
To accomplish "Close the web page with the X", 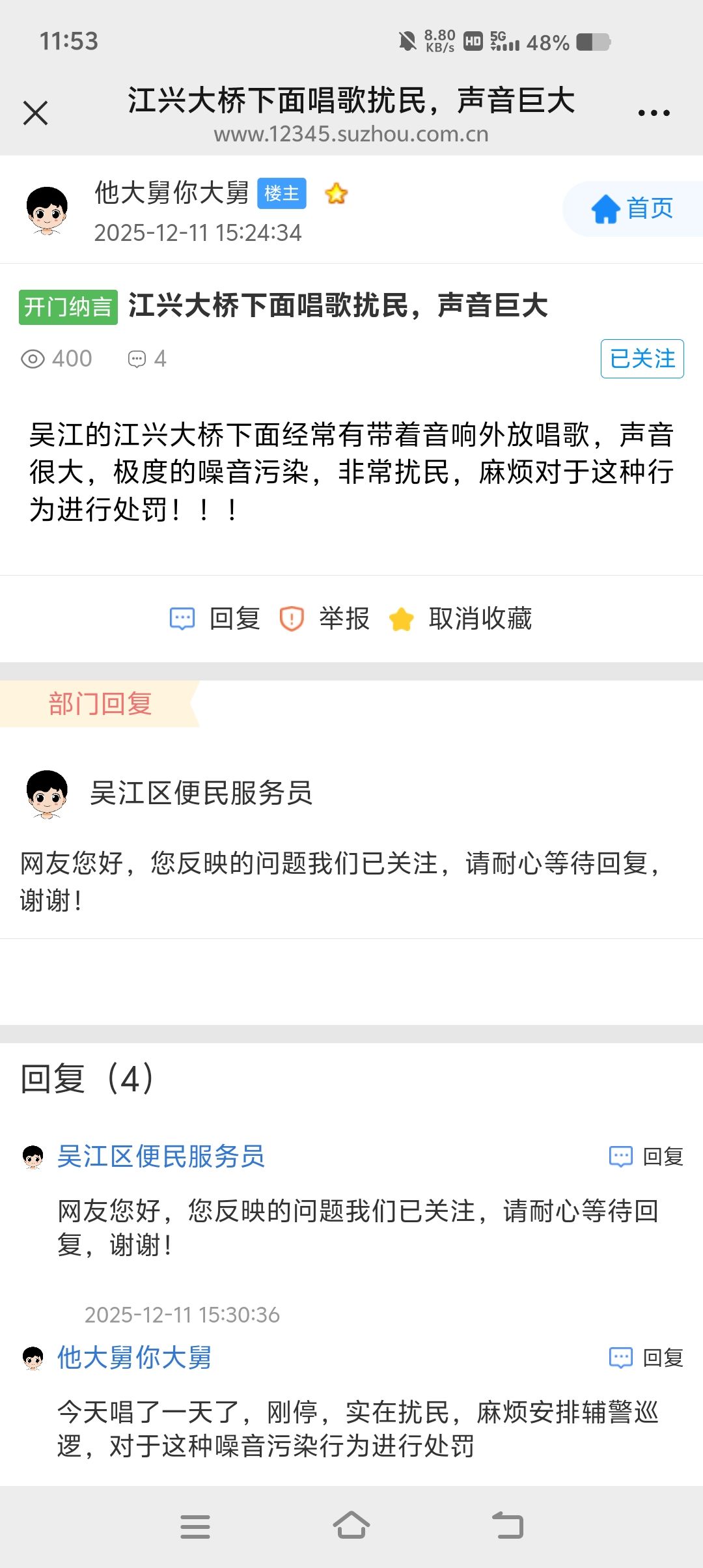I will click(36, 113).
